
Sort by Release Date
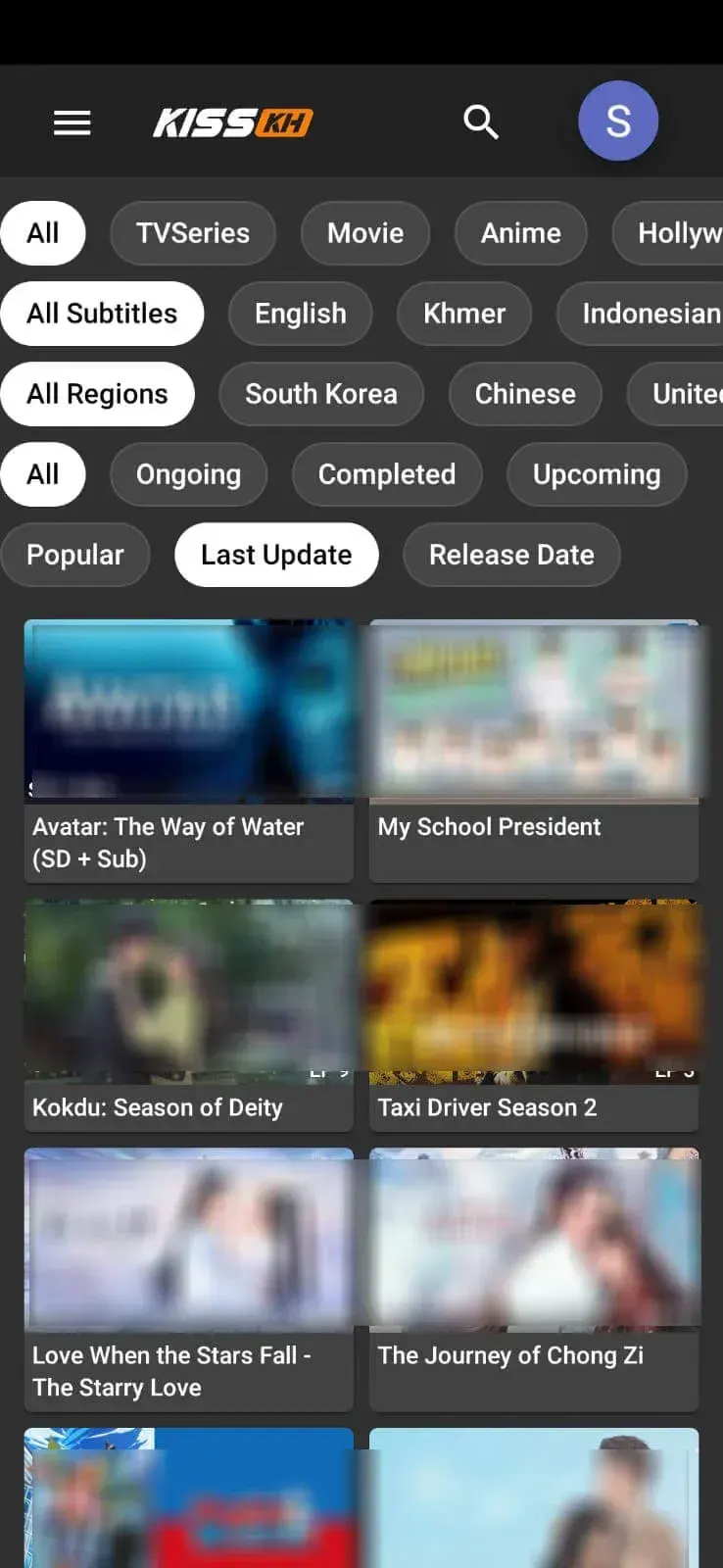point(510,555)
